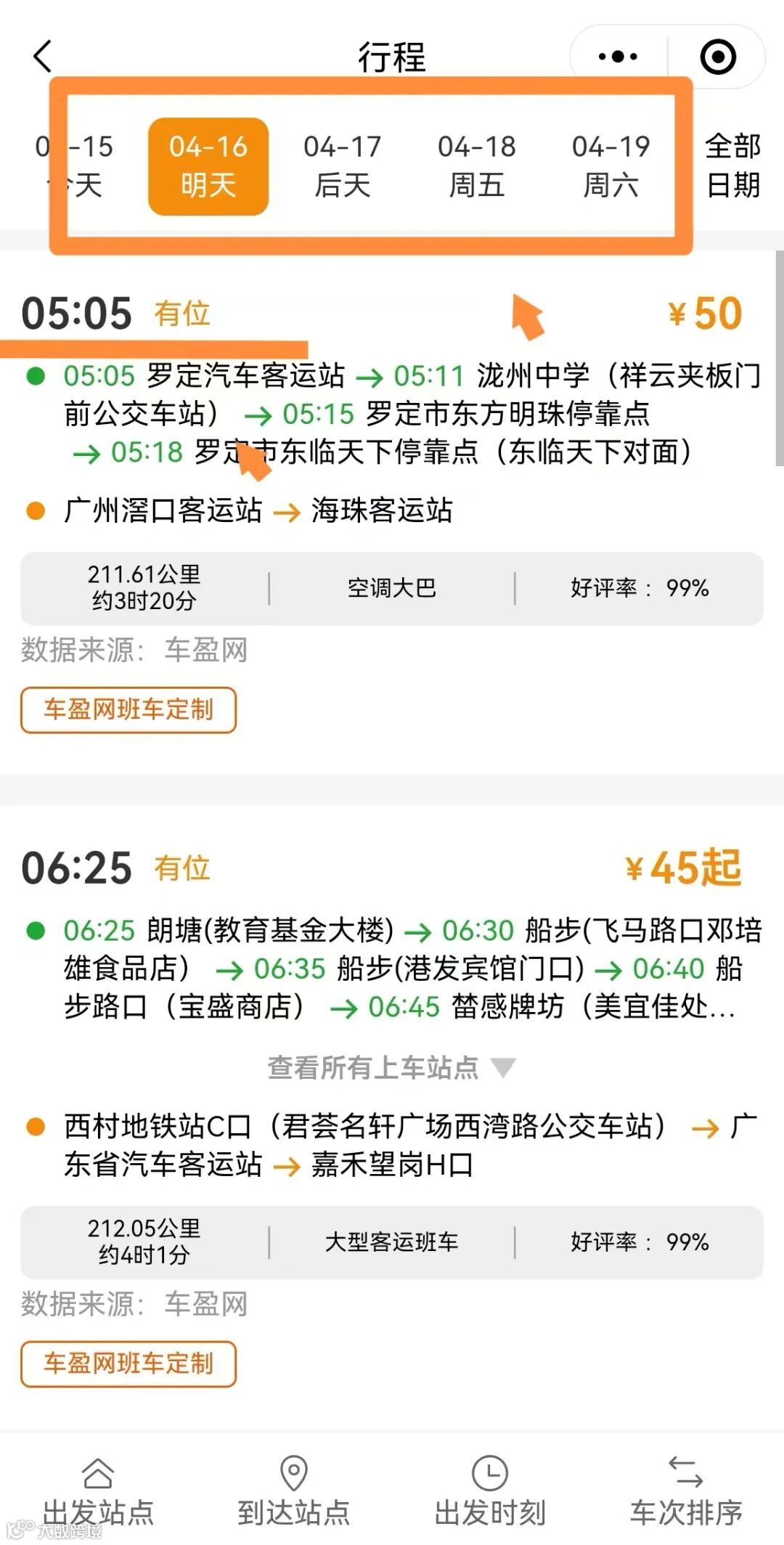The image size is (784, 1545).
Task: Open the 到达站点 location pin icon
Action: point(293,1485)
